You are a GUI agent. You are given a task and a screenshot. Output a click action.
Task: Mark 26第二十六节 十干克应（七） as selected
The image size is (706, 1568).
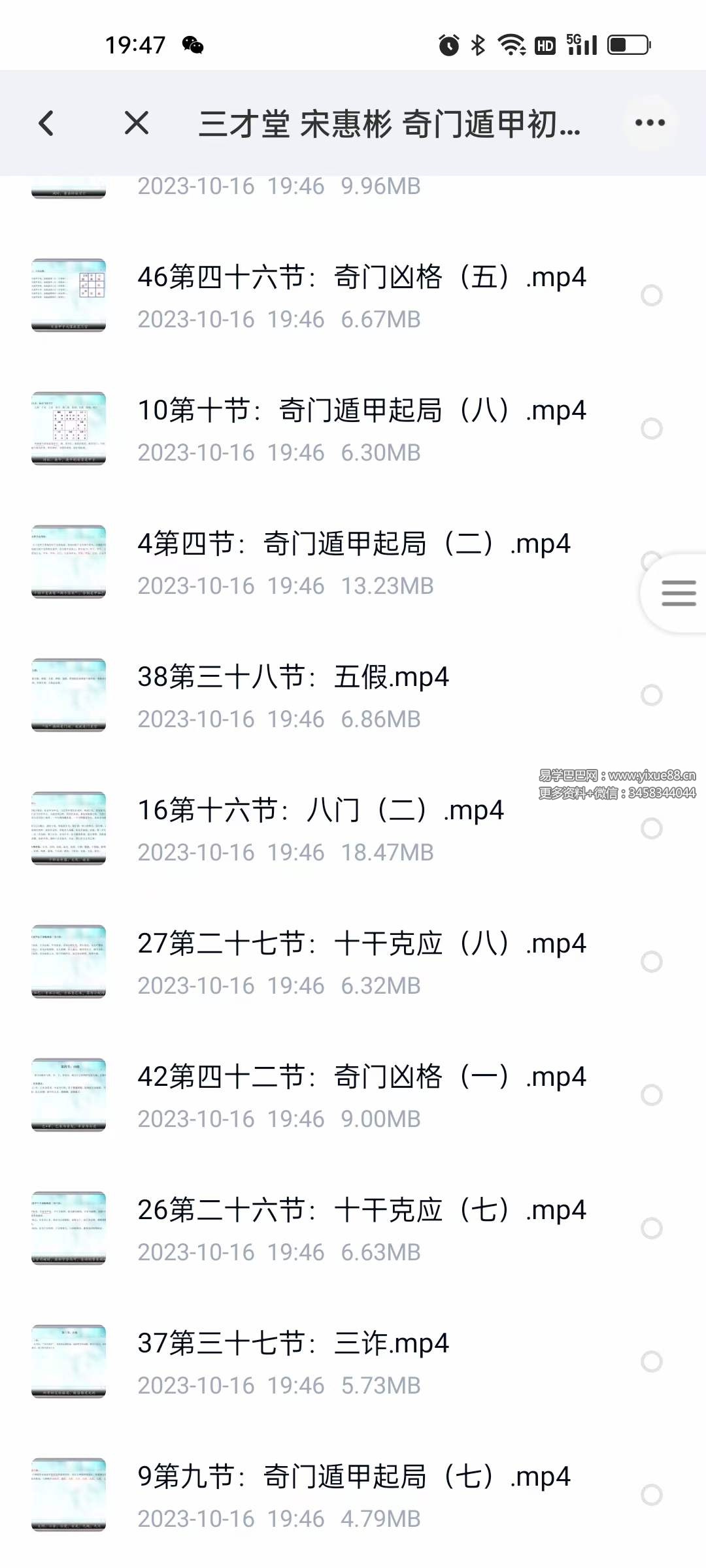tap(651, 1228)
